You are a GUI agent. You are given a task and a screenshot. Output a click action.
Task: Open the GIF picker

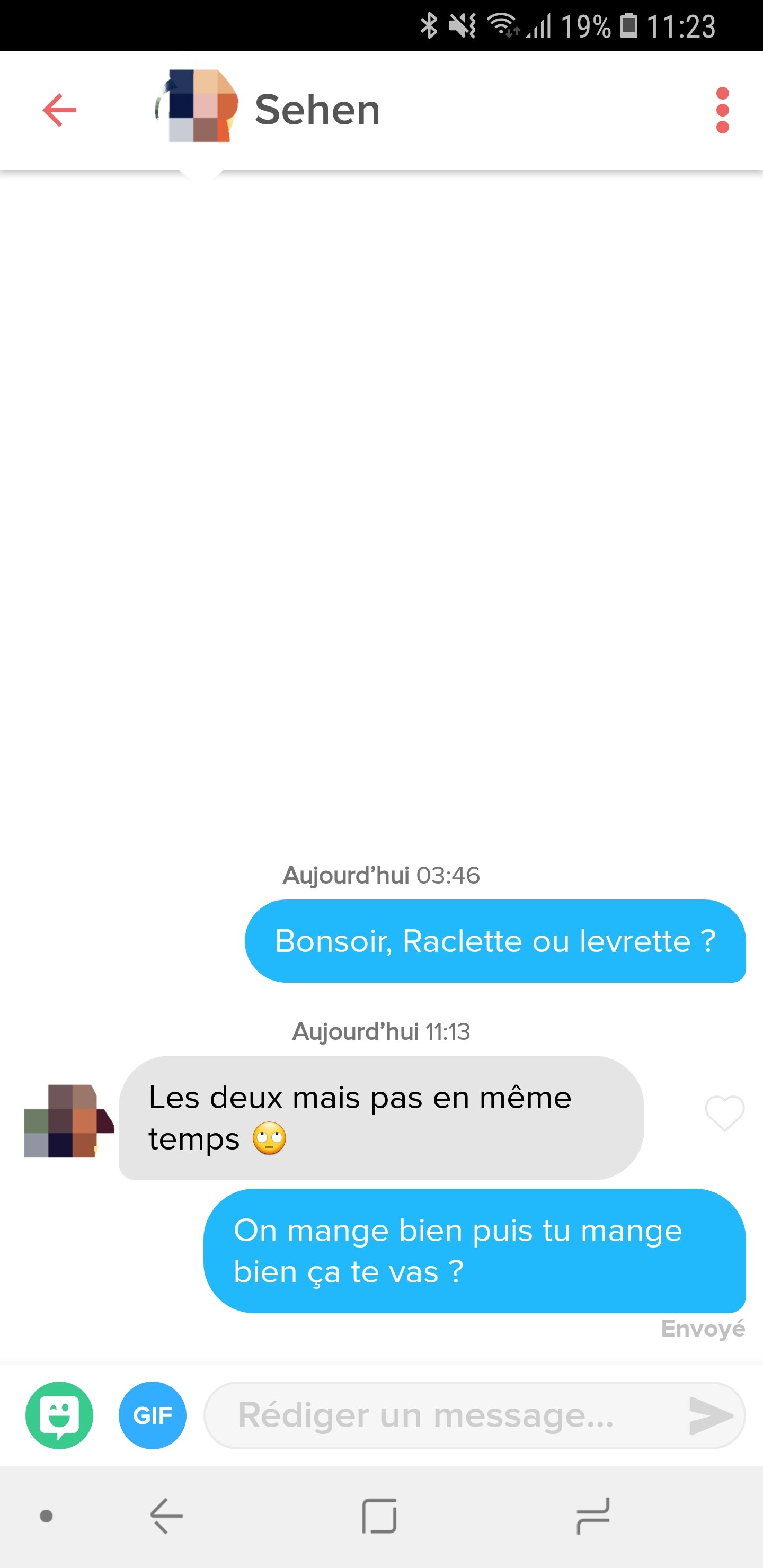[152, 1415]
